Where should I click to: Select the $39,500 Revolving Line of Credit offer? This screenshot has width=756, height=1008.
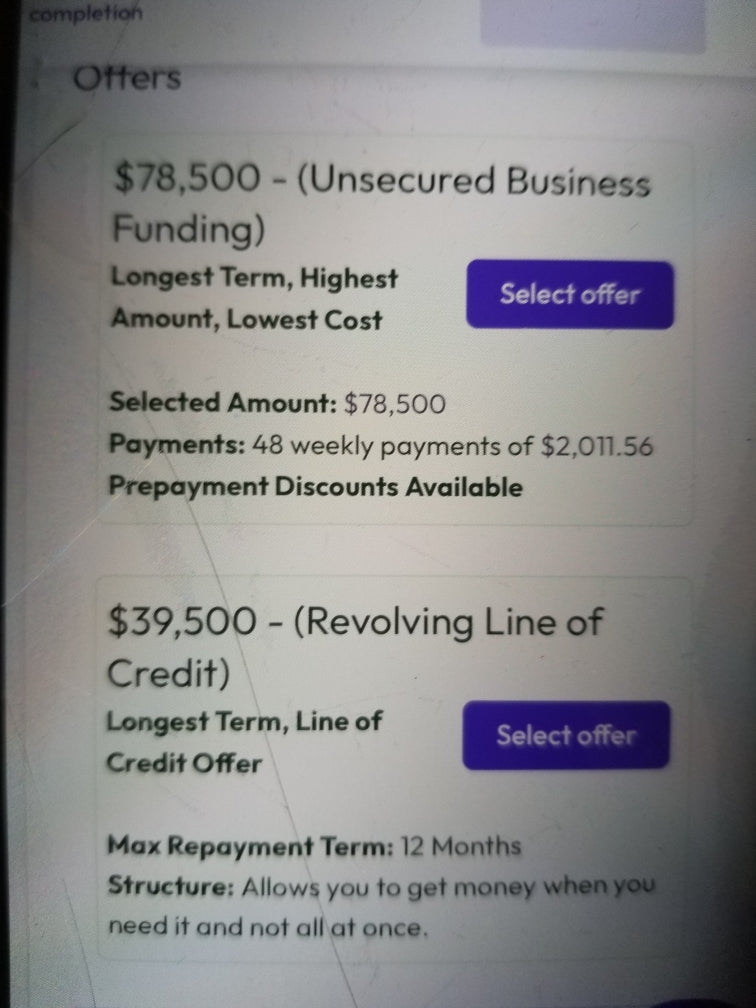coord(565,736)
